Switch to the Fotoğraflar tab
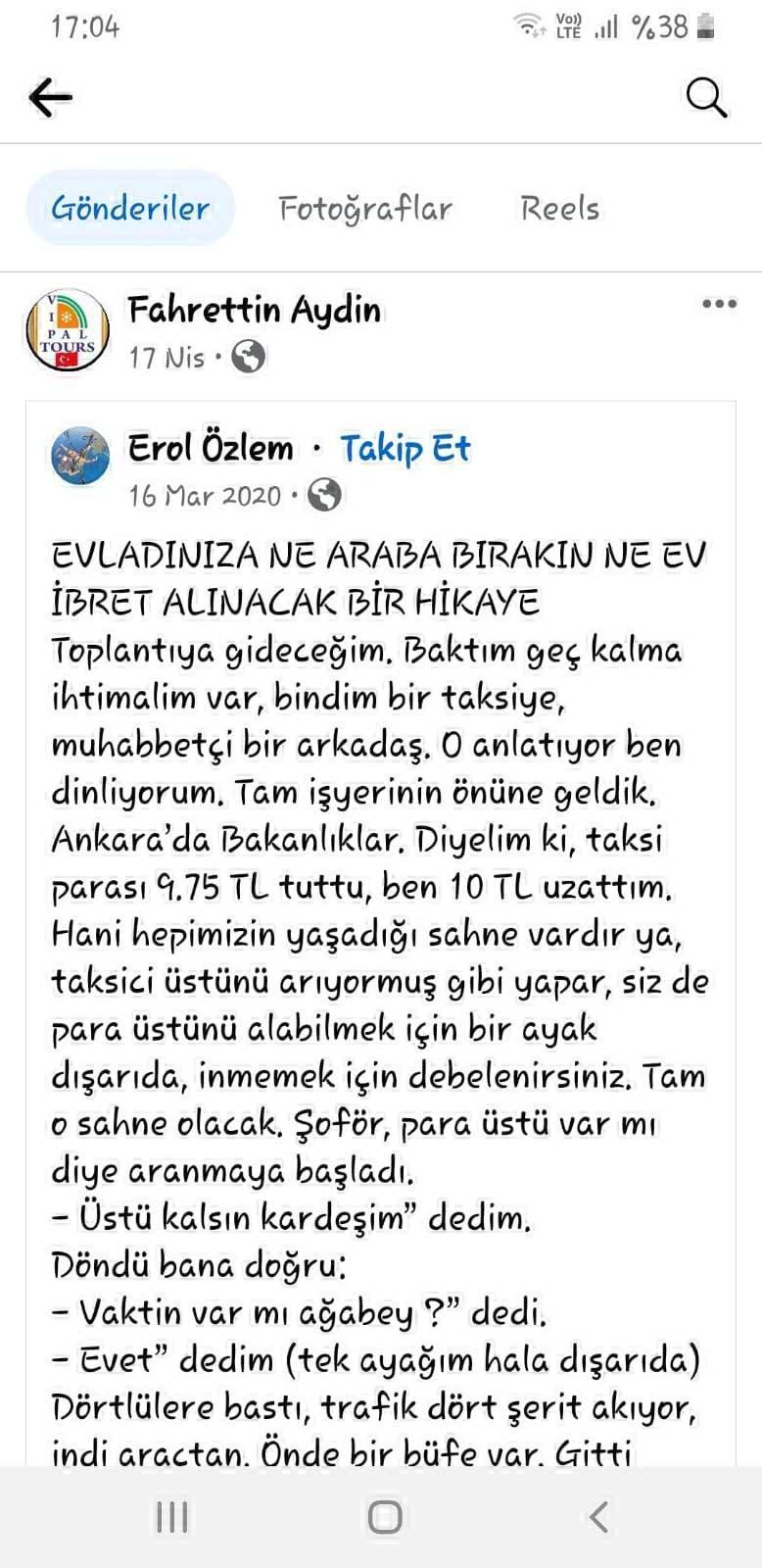762x1568 pixels. [x=365, y=208]
